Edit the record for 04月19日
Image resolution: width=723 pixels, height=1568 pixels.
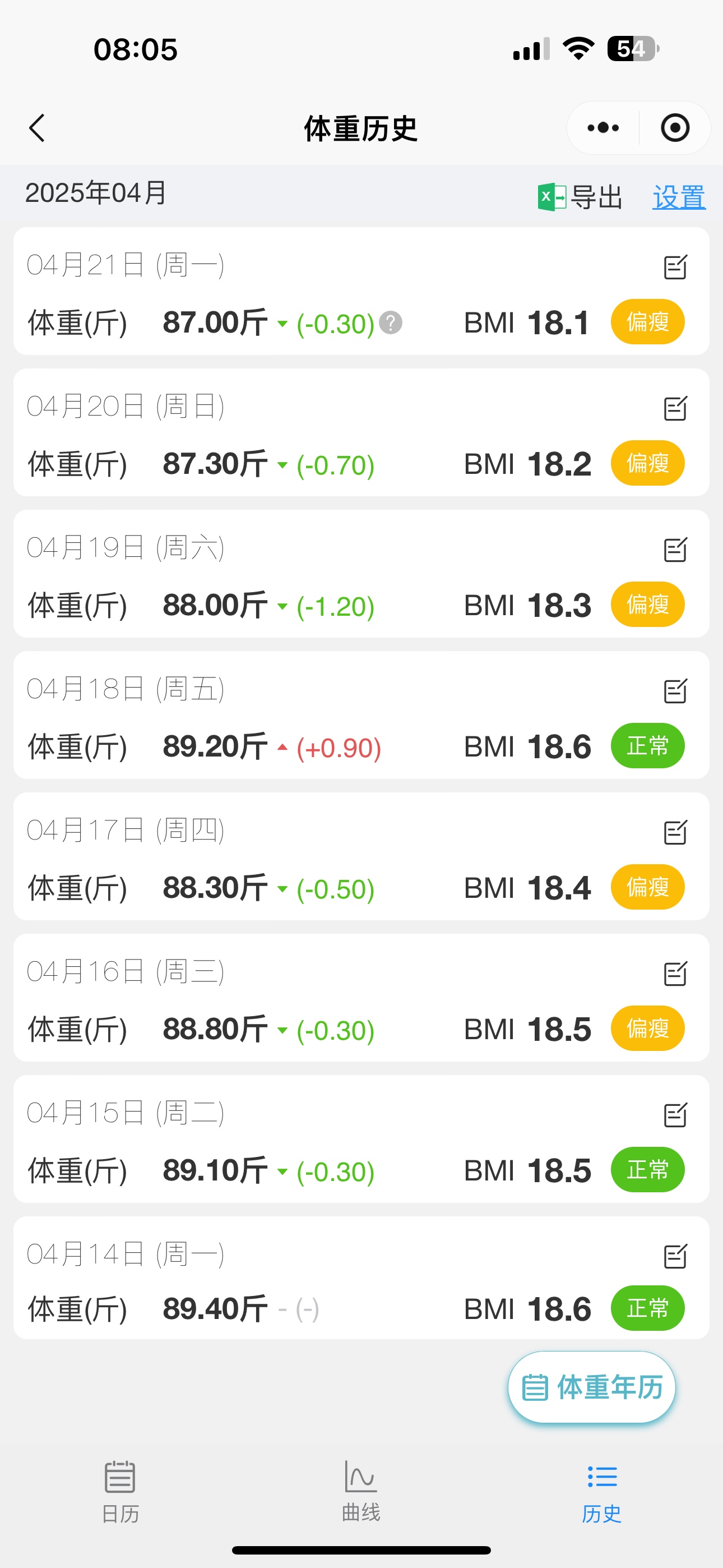pos(675,549)
